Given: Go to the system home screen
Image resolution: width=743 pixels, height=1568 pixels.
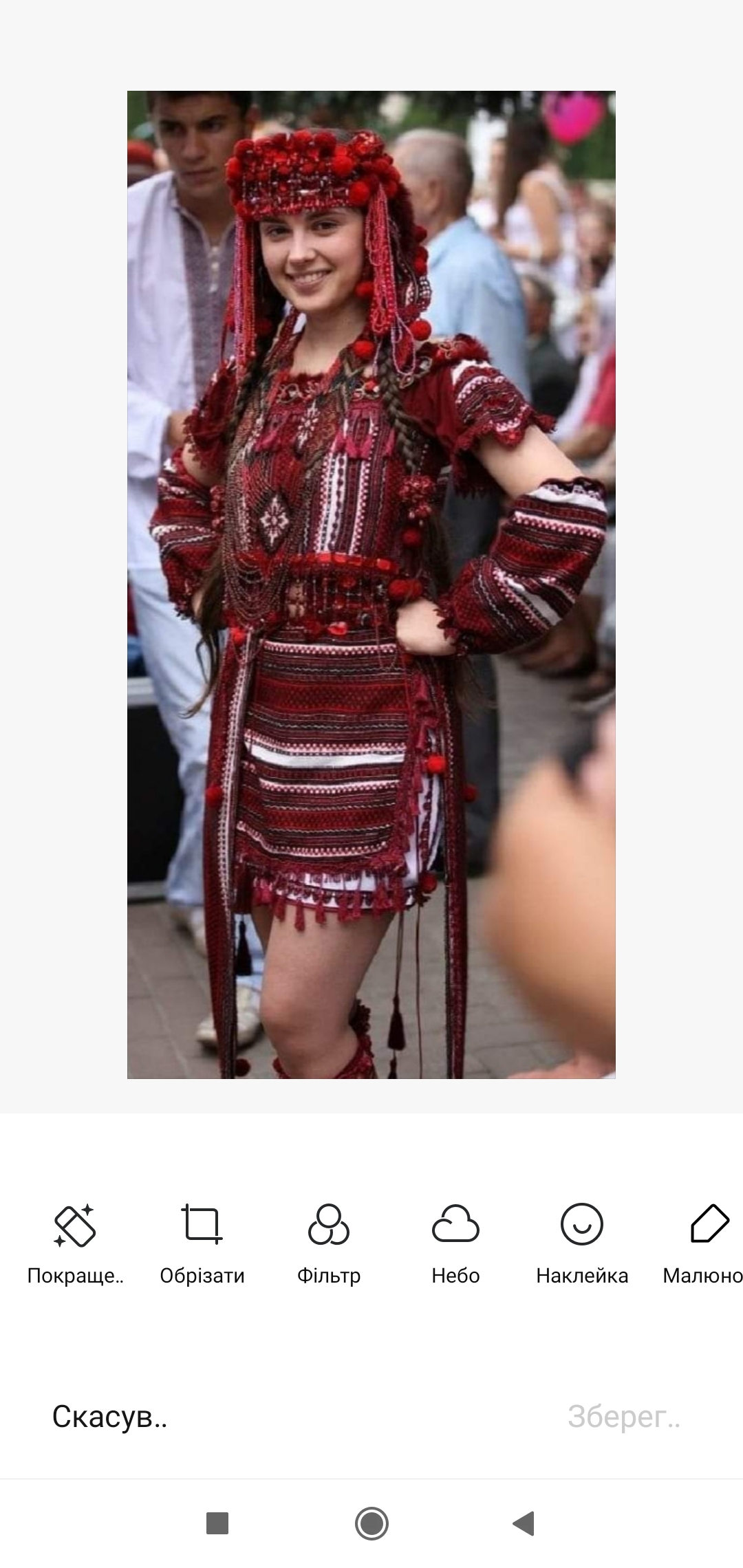Looking at the screenshot, I should pos(371,1523).
